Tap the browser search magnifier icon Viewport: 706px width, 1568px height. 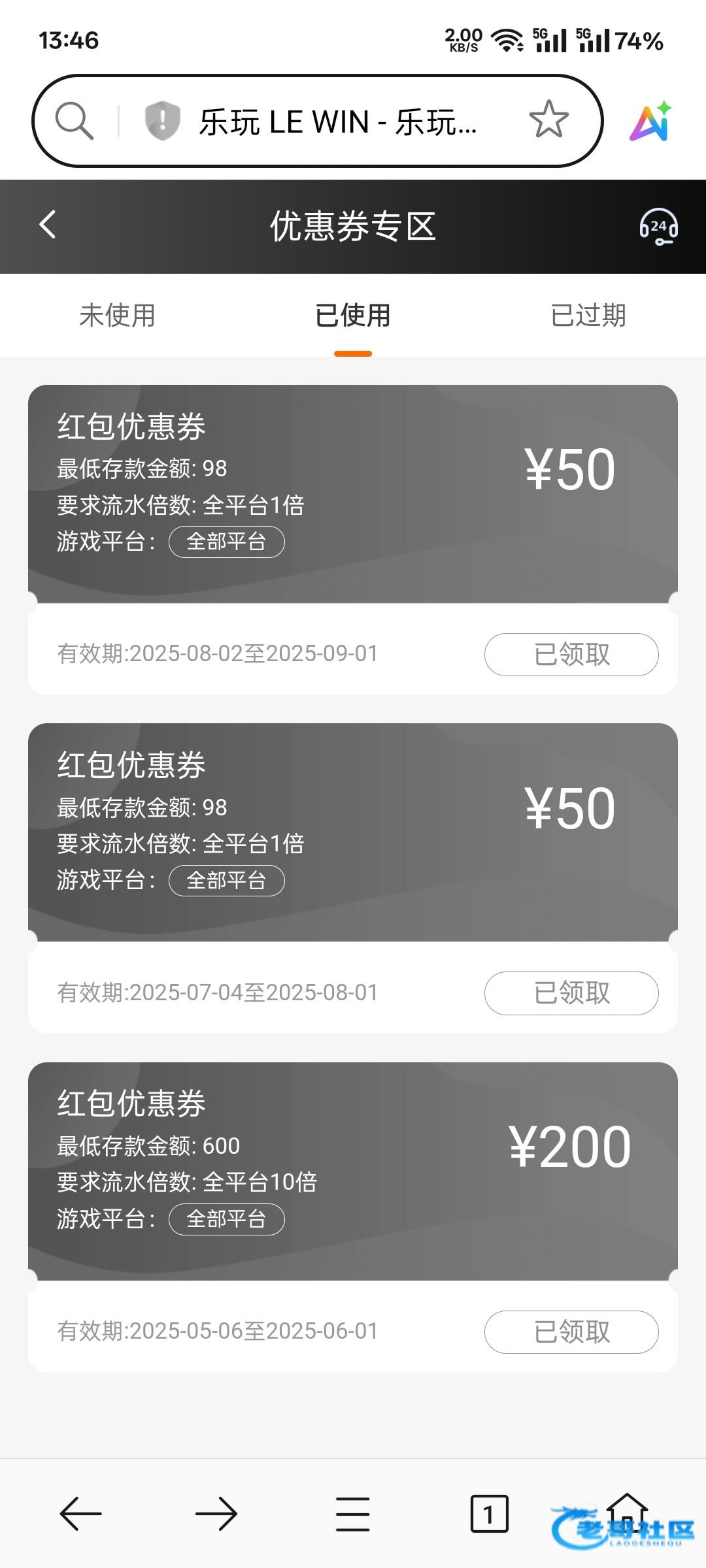click(x=74, y=121)
